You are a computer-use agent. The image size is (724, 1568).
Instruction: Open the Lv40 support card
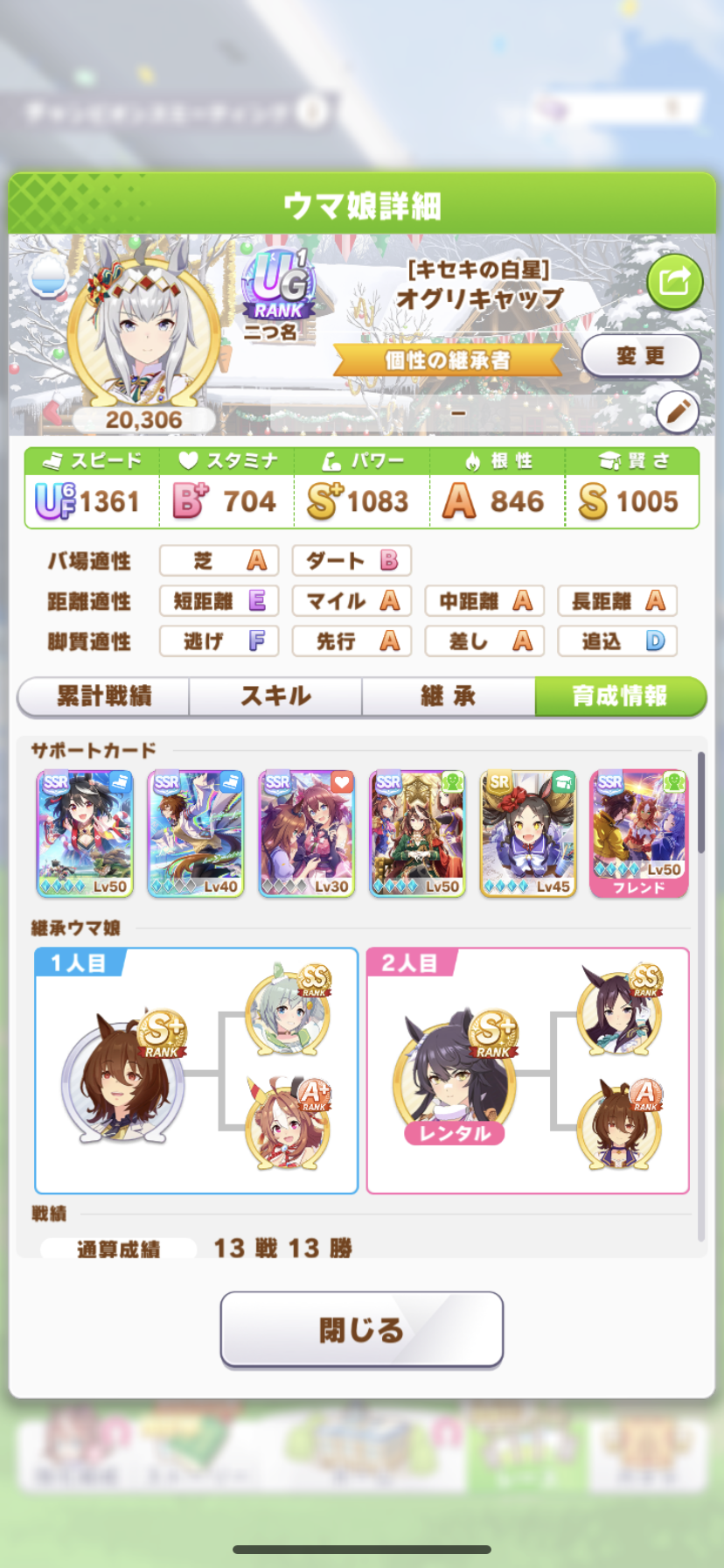pos(195,833)
